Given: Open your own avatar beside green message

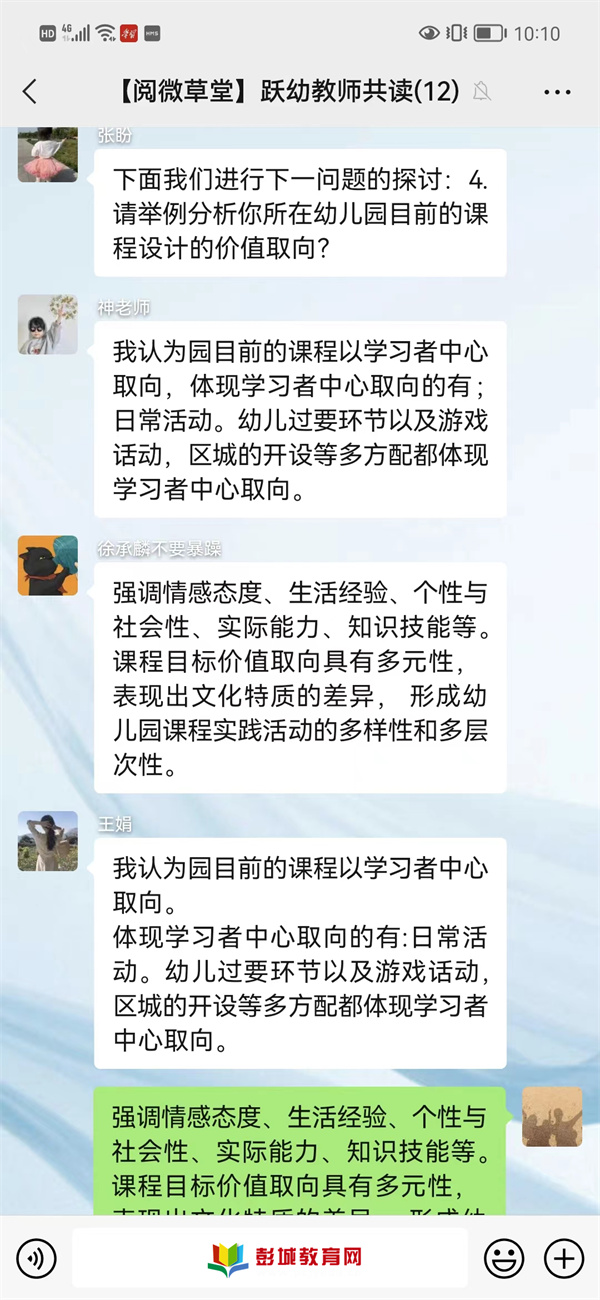Looking at the screenshot, I should point(552,1116).
